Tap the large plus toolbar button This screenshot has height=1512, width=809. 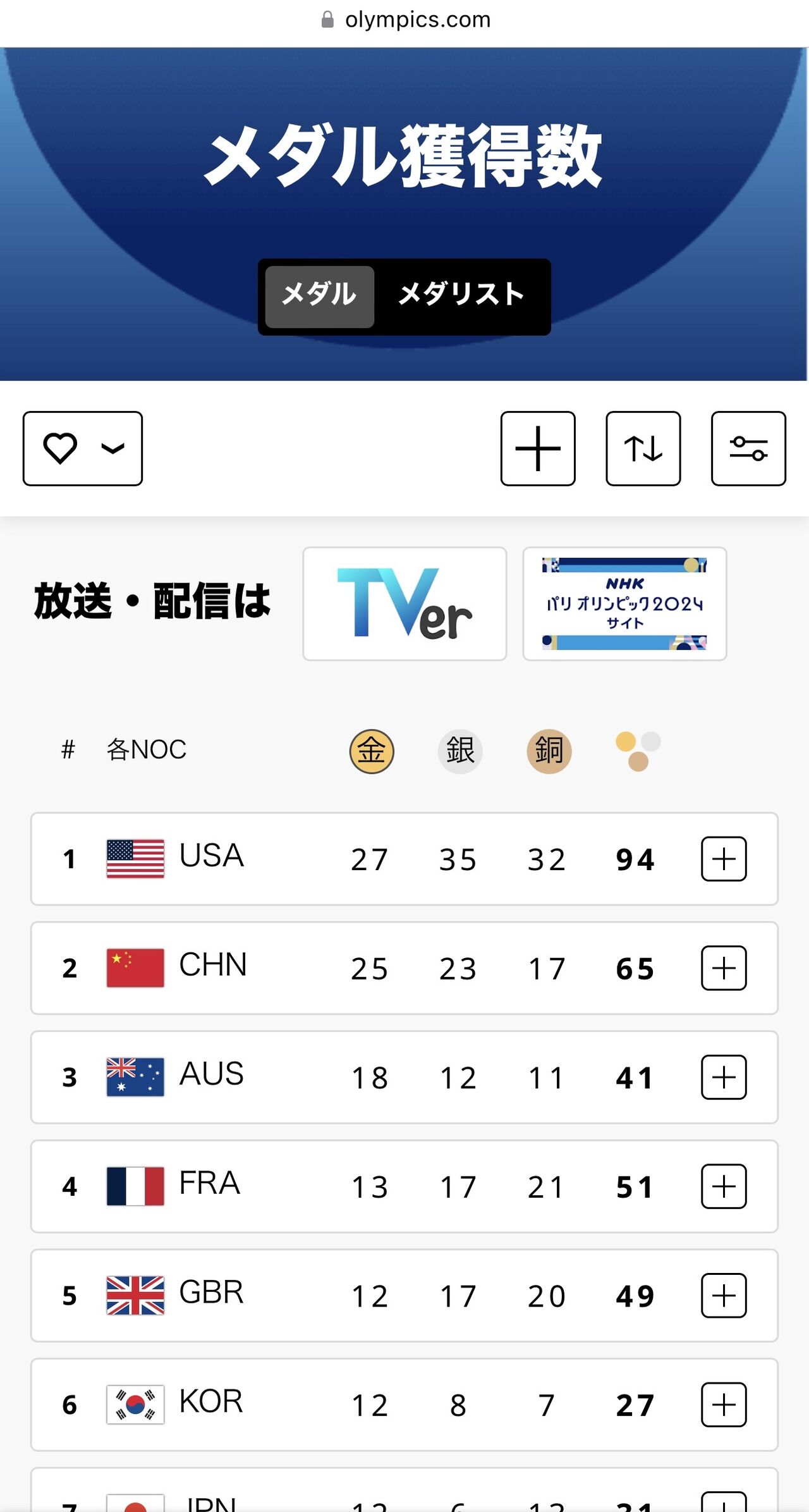[x=538, y=448]
